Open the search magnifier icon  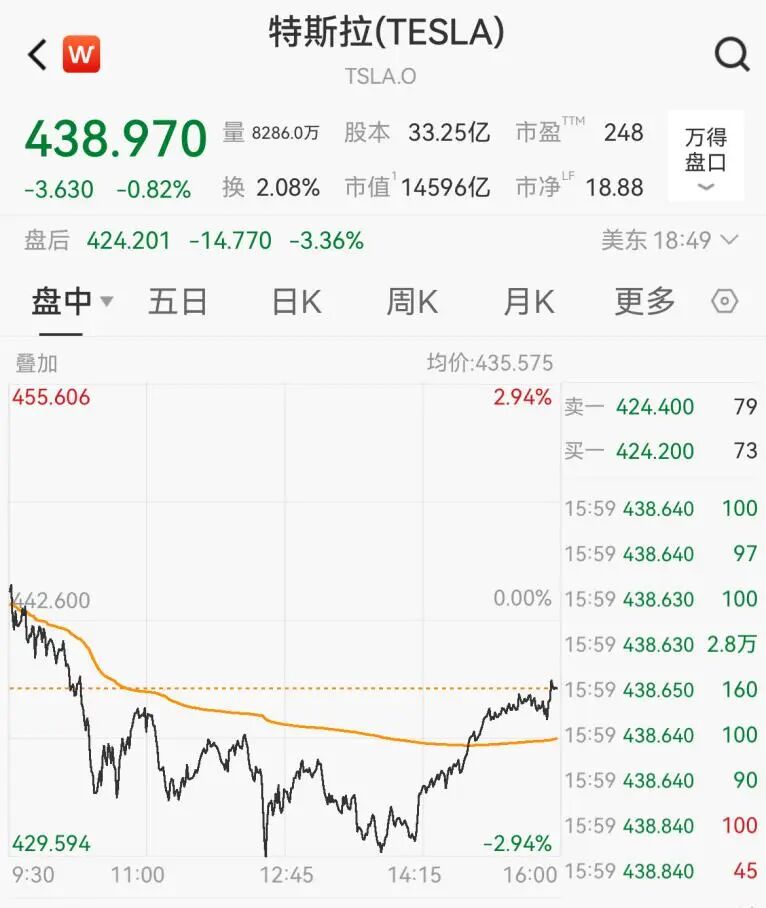(731, 54)
